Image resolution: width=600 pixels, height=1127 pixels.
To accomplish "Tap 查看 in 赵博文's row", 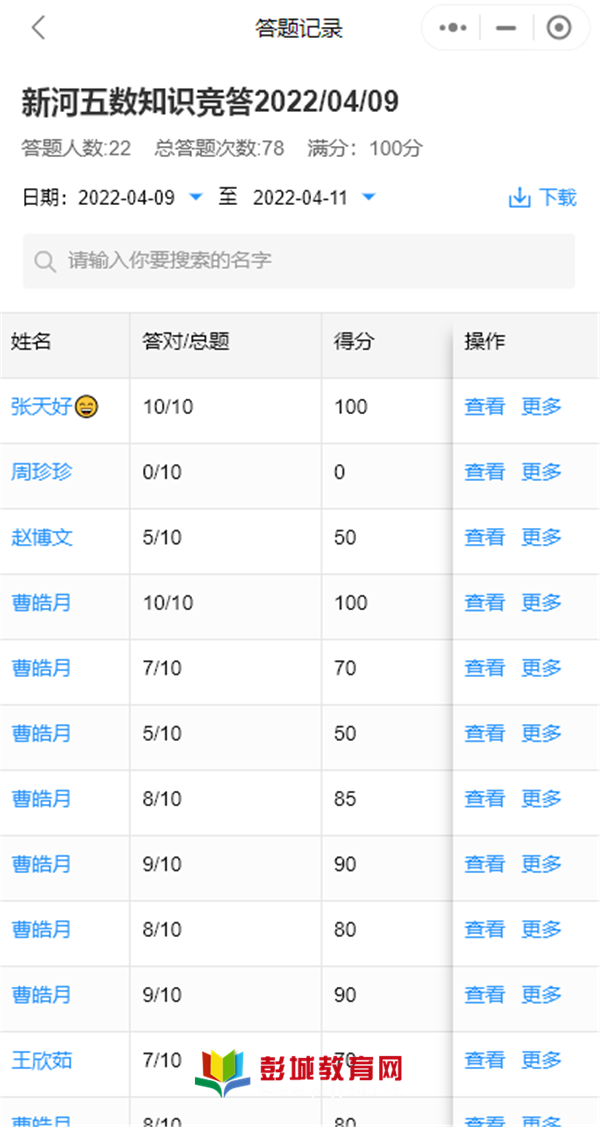I will [x=484, y=538].
